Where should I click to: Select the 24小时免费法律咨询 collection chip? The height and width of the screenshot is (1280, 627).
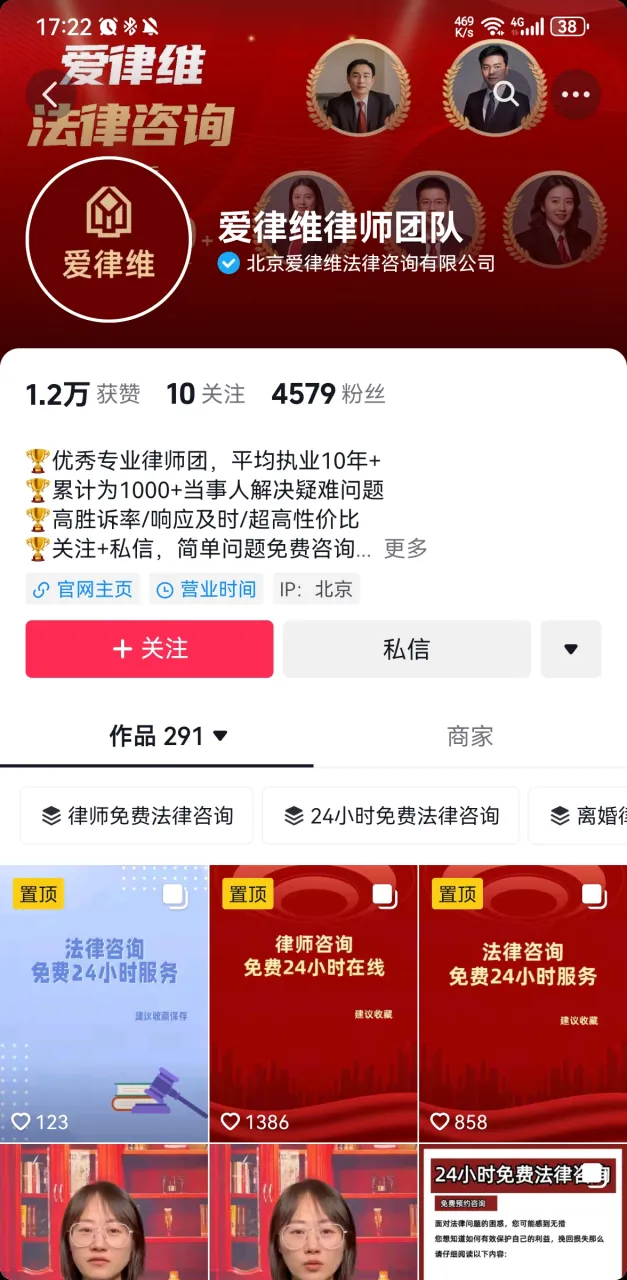(x=391, y=815)
